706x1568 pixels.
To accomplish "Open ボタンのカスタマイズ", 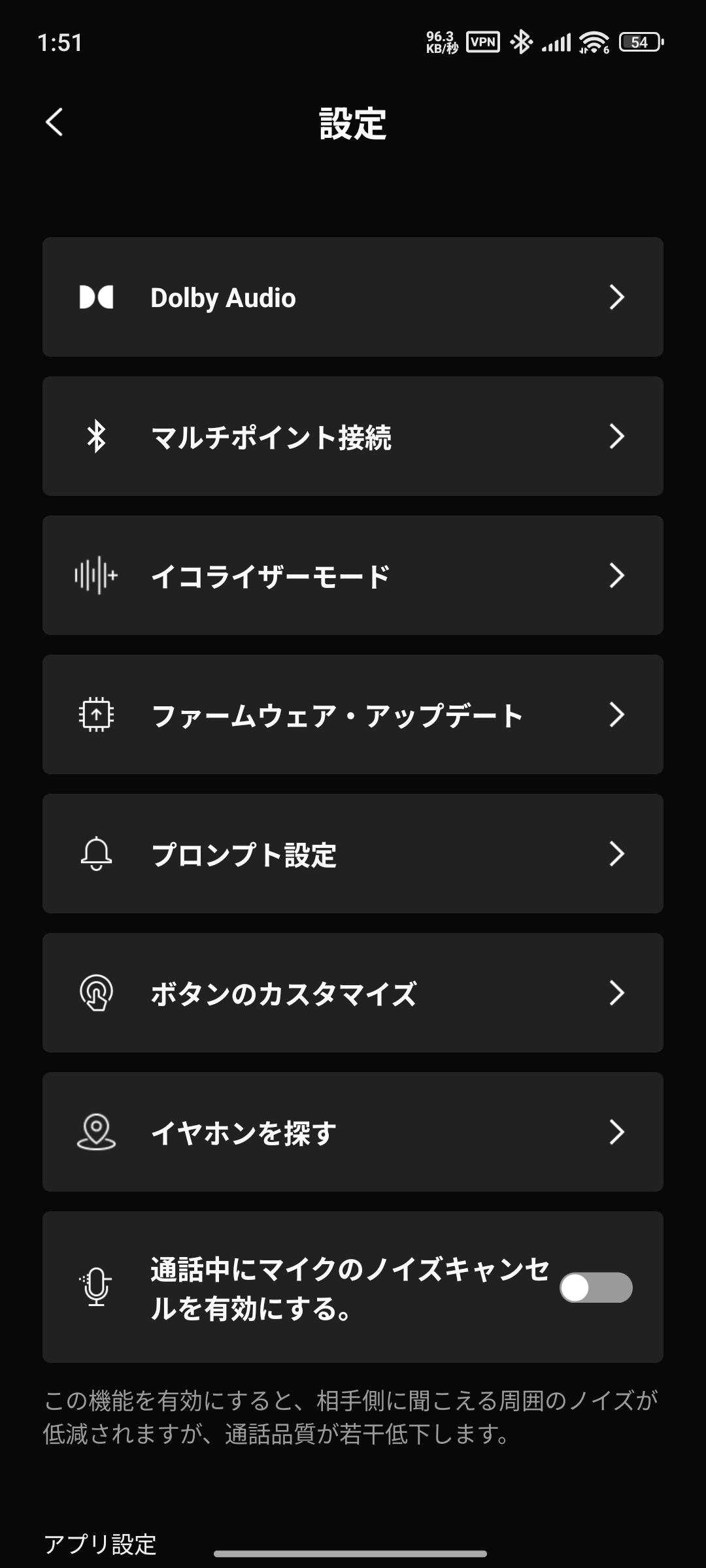I will pos(353,993).
